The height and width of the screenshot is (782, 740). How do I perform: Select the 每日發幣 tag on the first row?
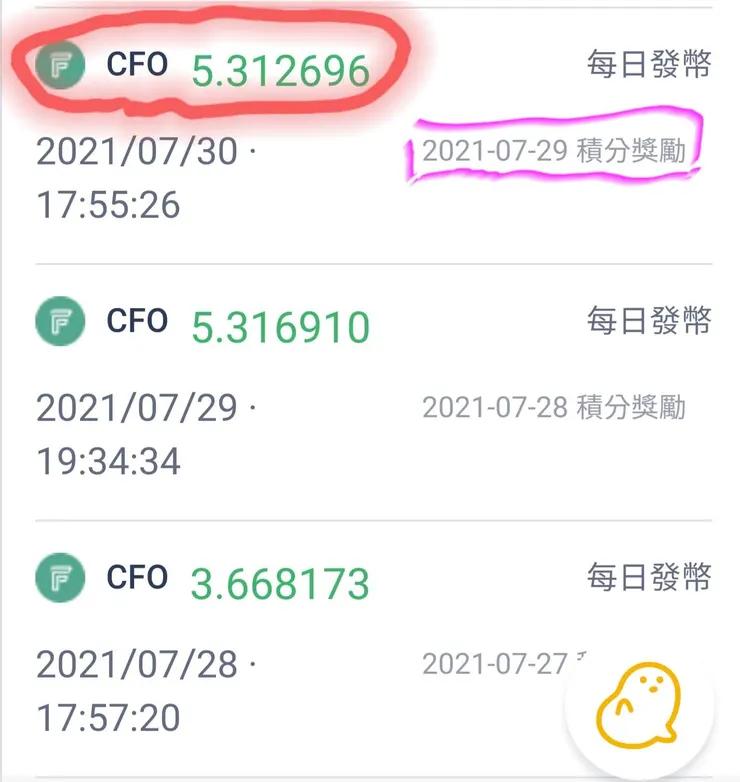649,62
